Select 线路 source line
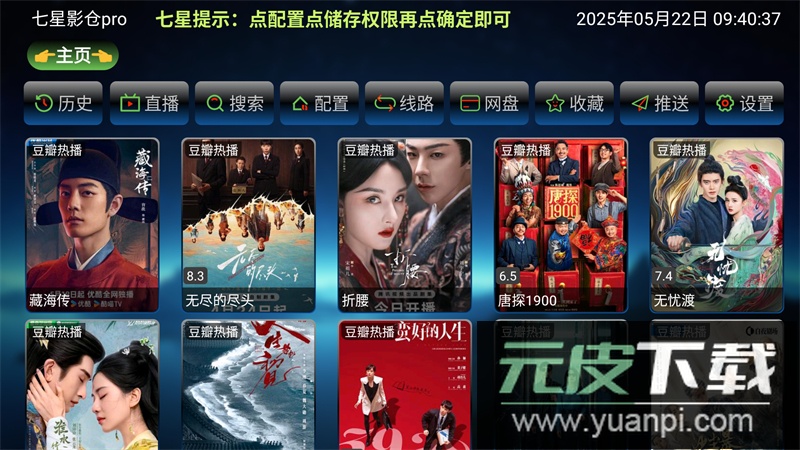Image resolution: width=800 pixels, height=450 pixels. 404,102
